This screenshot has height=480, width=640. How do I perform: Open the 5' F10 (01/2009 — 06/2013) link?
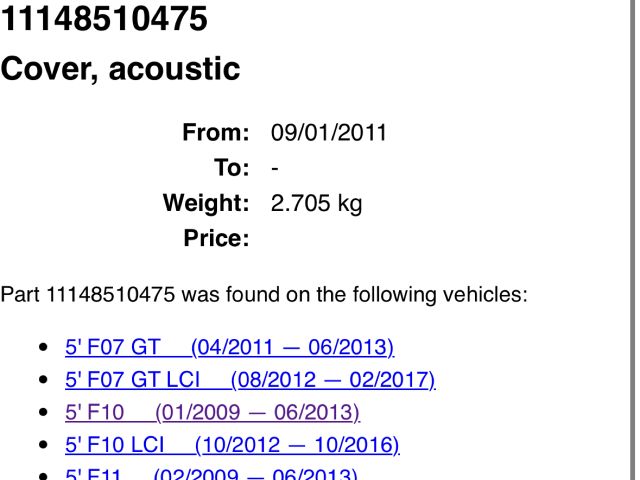[x=212, y=412]
